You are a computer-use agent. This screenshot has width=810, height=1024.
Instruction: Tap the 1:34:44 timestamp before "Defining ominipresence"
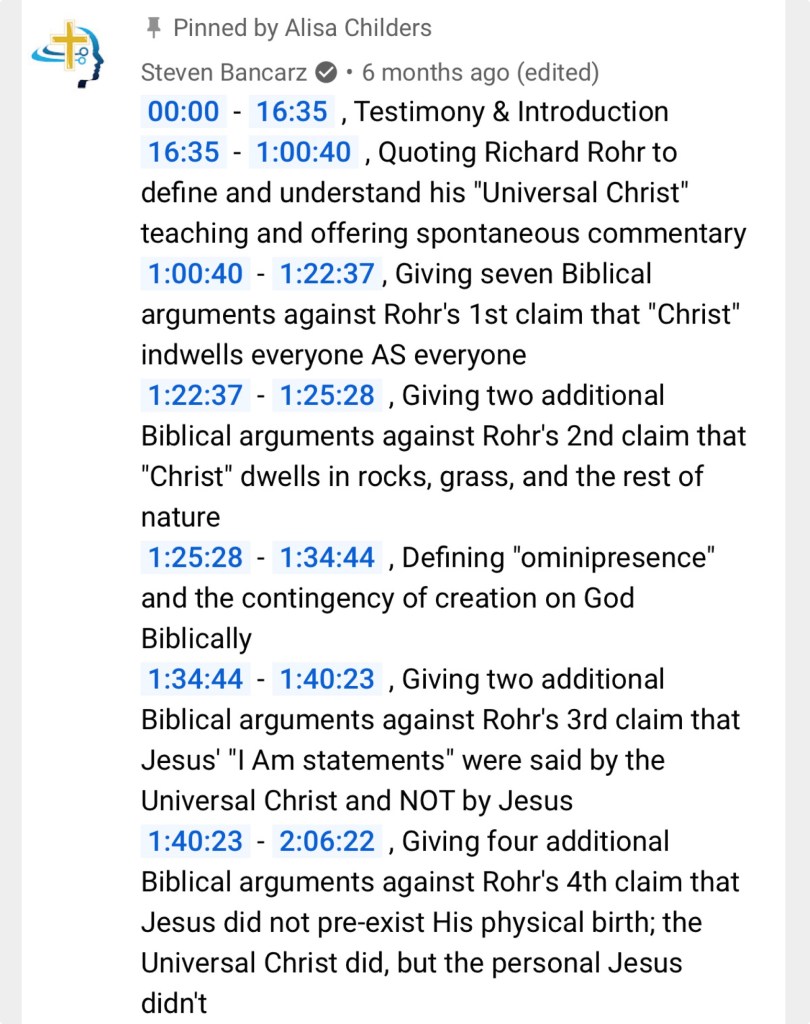tap(328, 557)
